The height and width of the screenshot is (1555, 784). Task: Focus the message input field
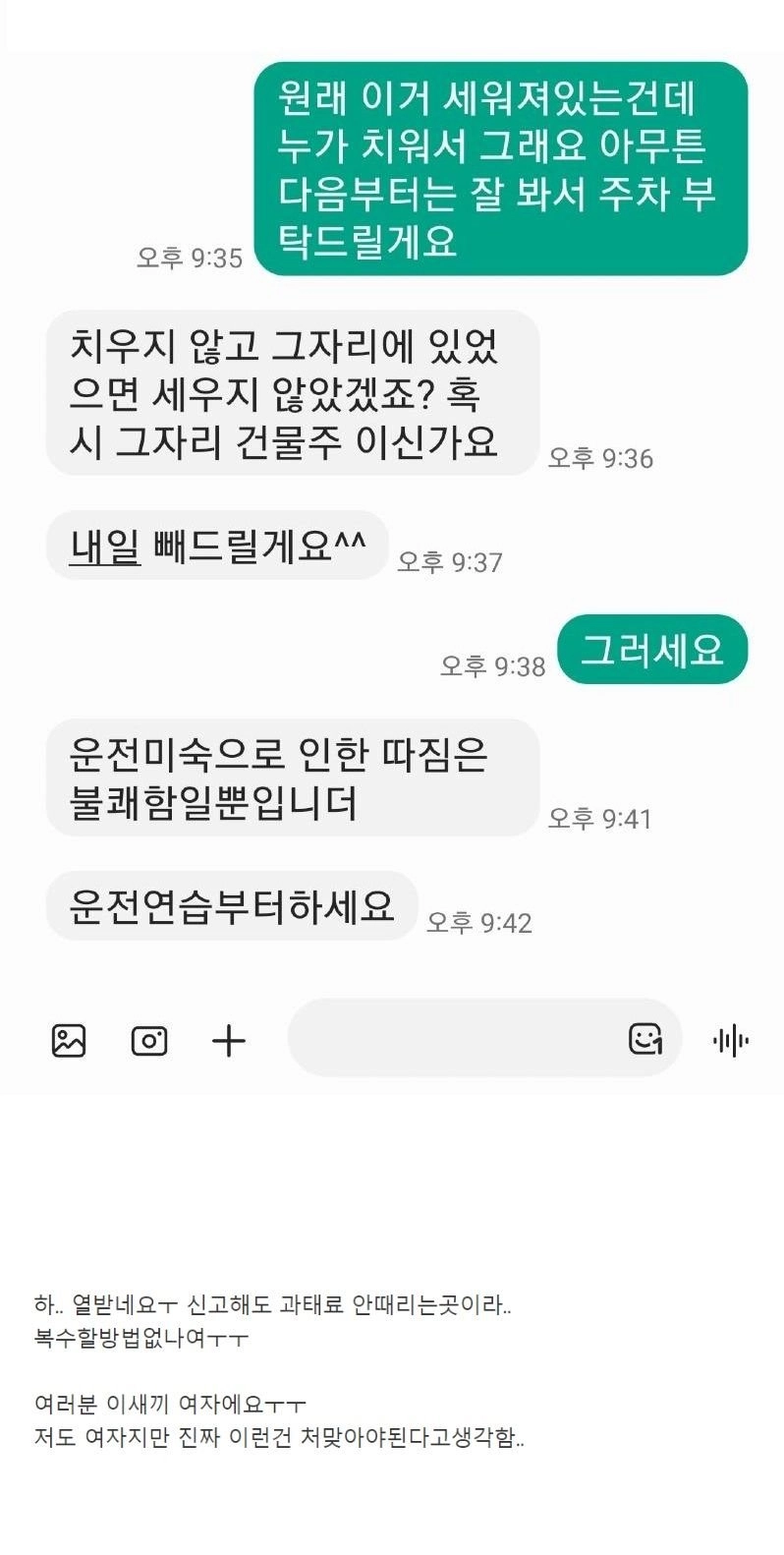[x=452, y=1038]
